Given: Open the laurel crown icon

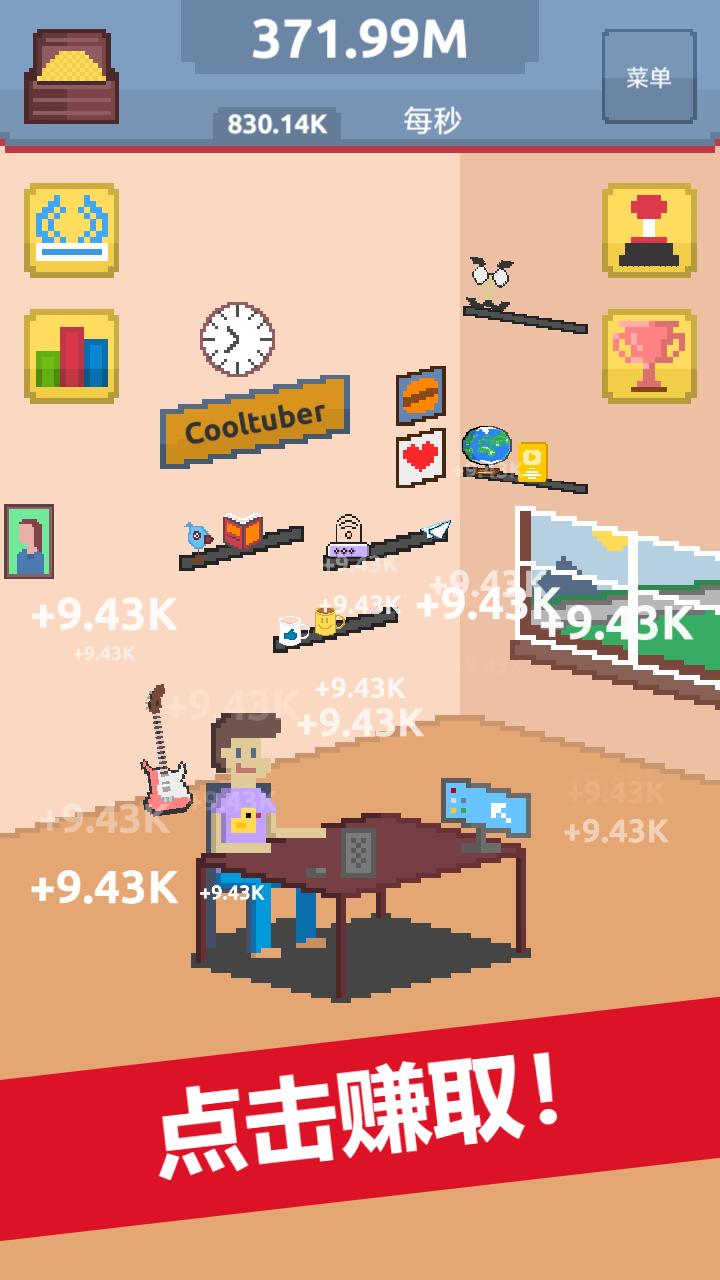Looking at the screenshot, I should point(71,230).
